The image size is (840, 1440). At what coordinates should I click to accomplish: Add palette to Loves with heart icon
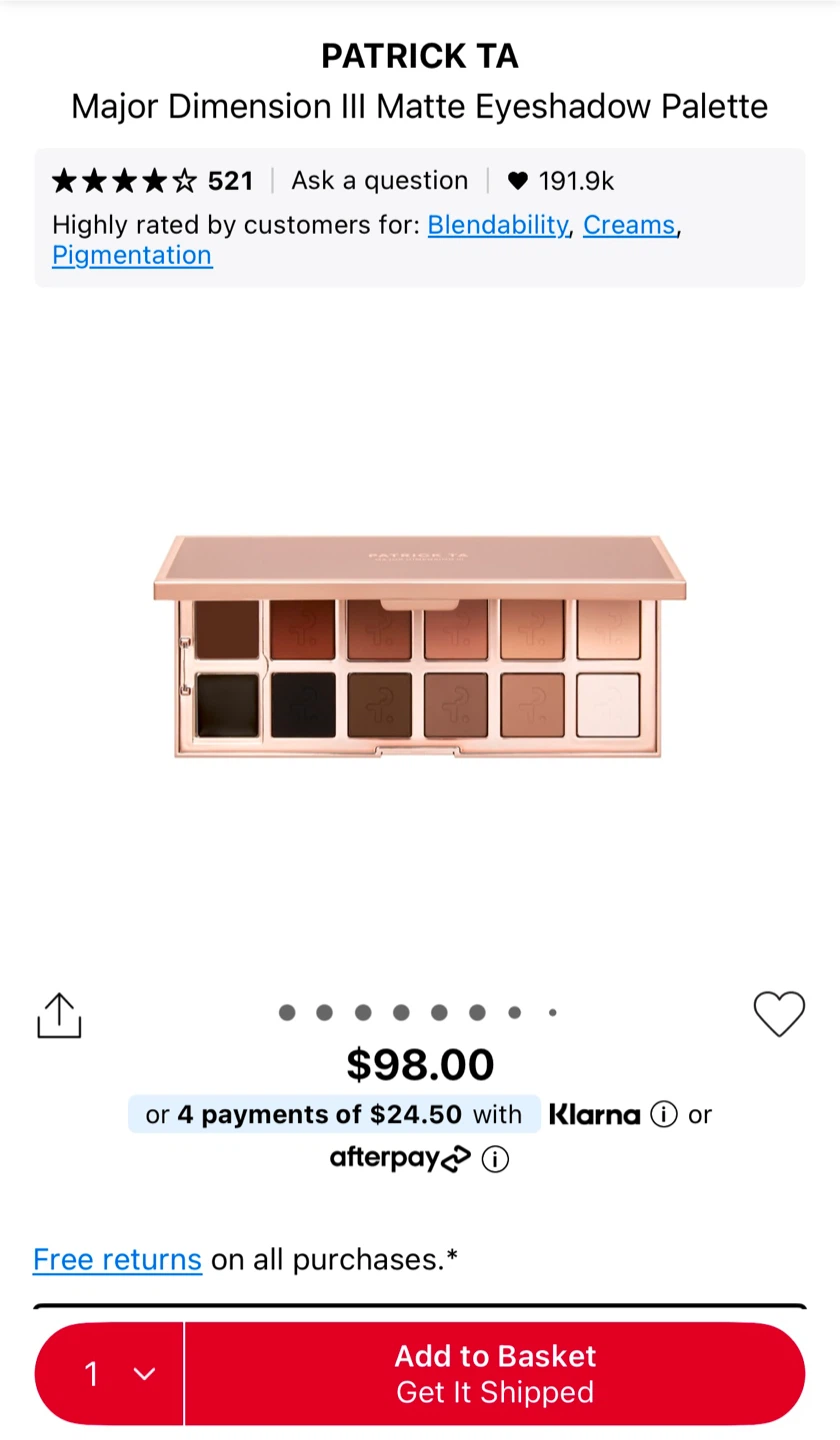tap(779, 1014)
